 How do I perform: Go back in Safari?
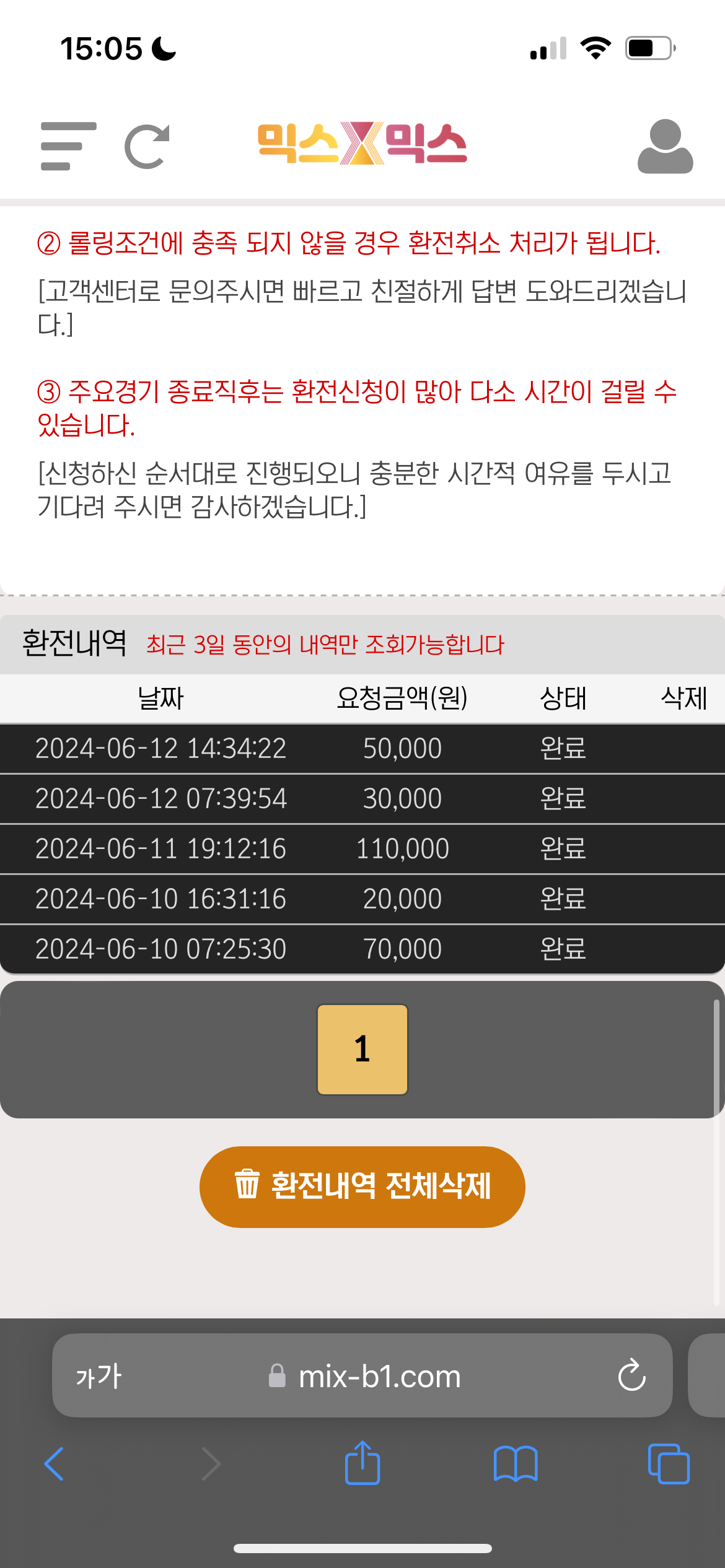(55, 1464)
